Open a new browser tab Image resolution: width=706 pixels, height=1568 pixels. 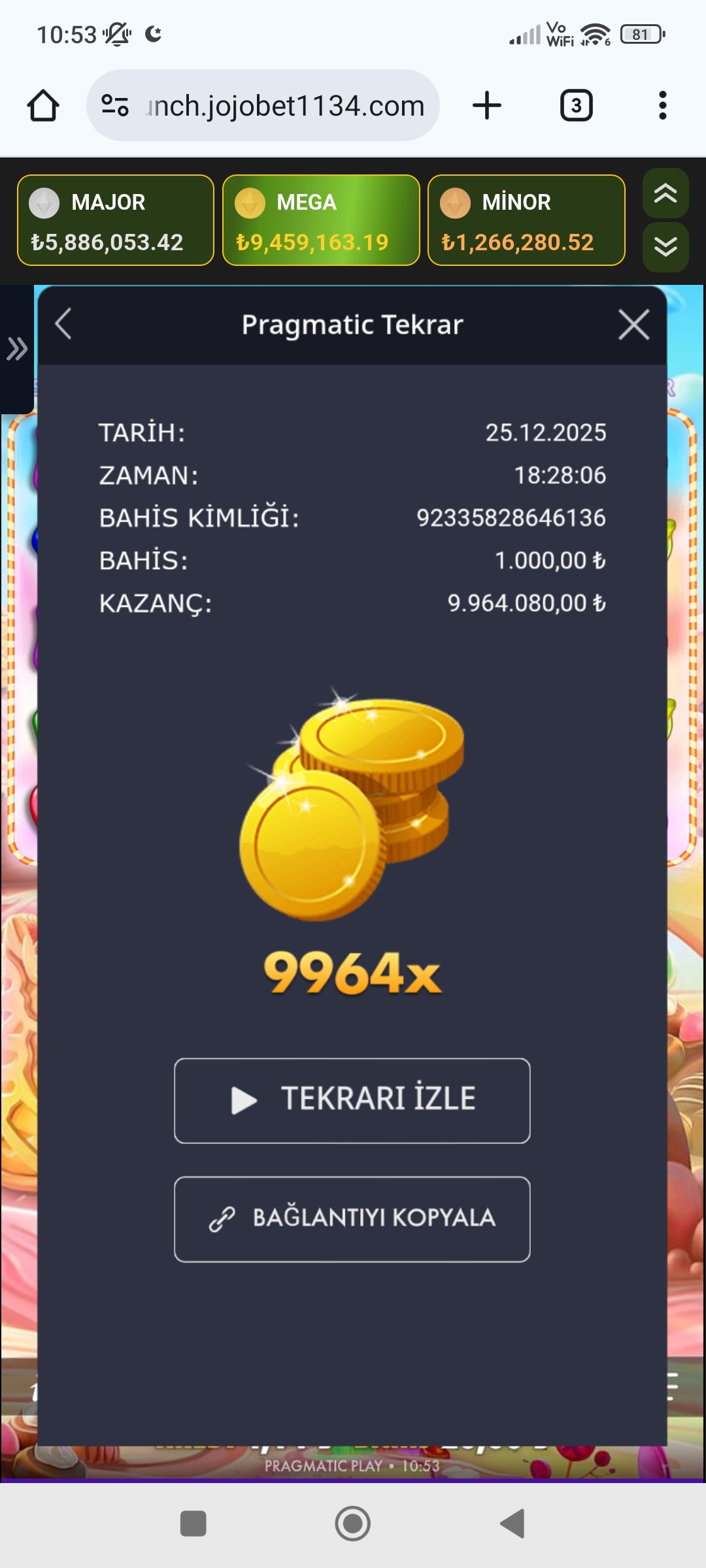[x=487, y=106]
